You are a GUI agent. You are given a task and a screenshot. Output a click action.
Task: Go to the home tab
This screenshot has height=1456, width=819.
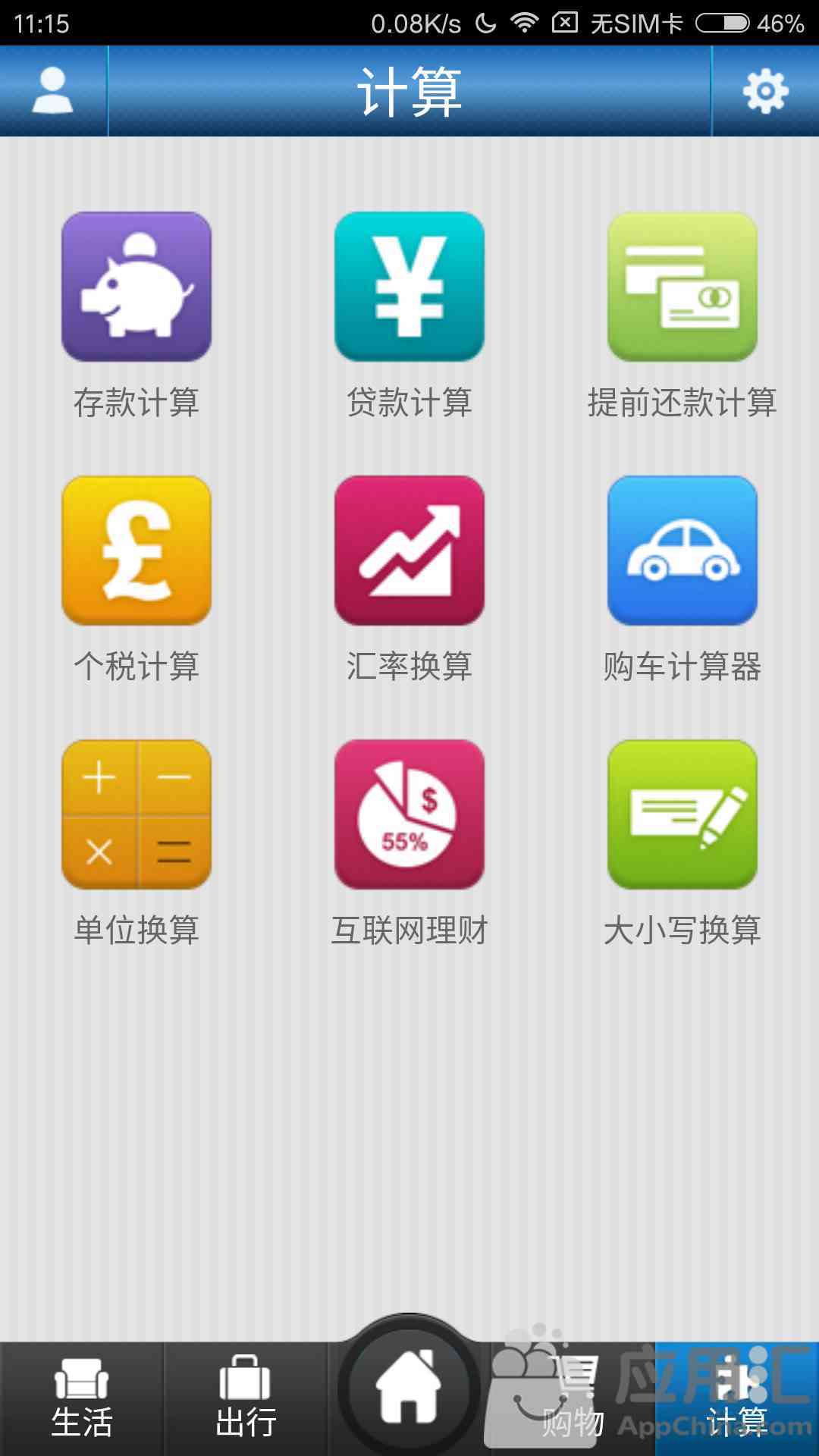pos(409,1387)
